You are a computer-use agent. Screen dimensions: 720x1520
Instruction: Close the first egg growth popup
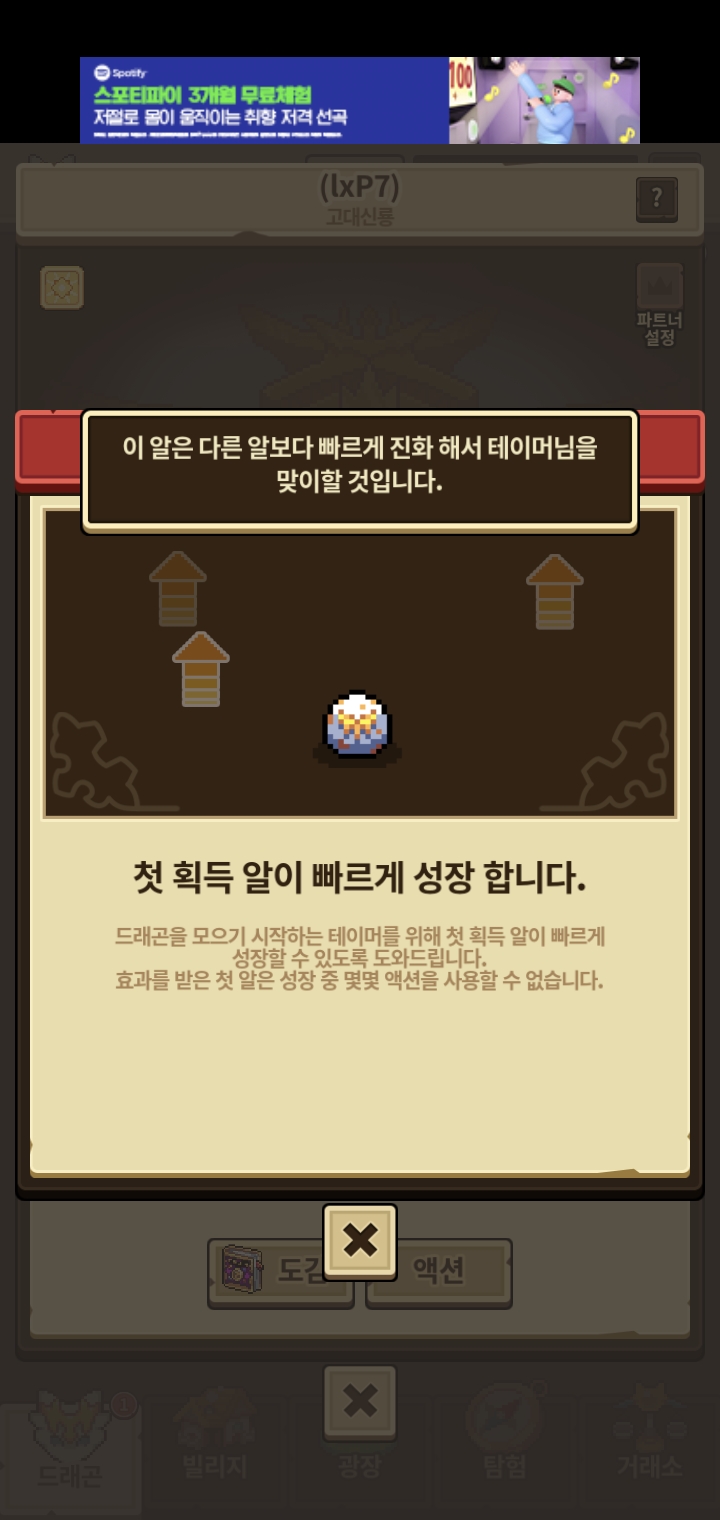[x=360, y=1241]
